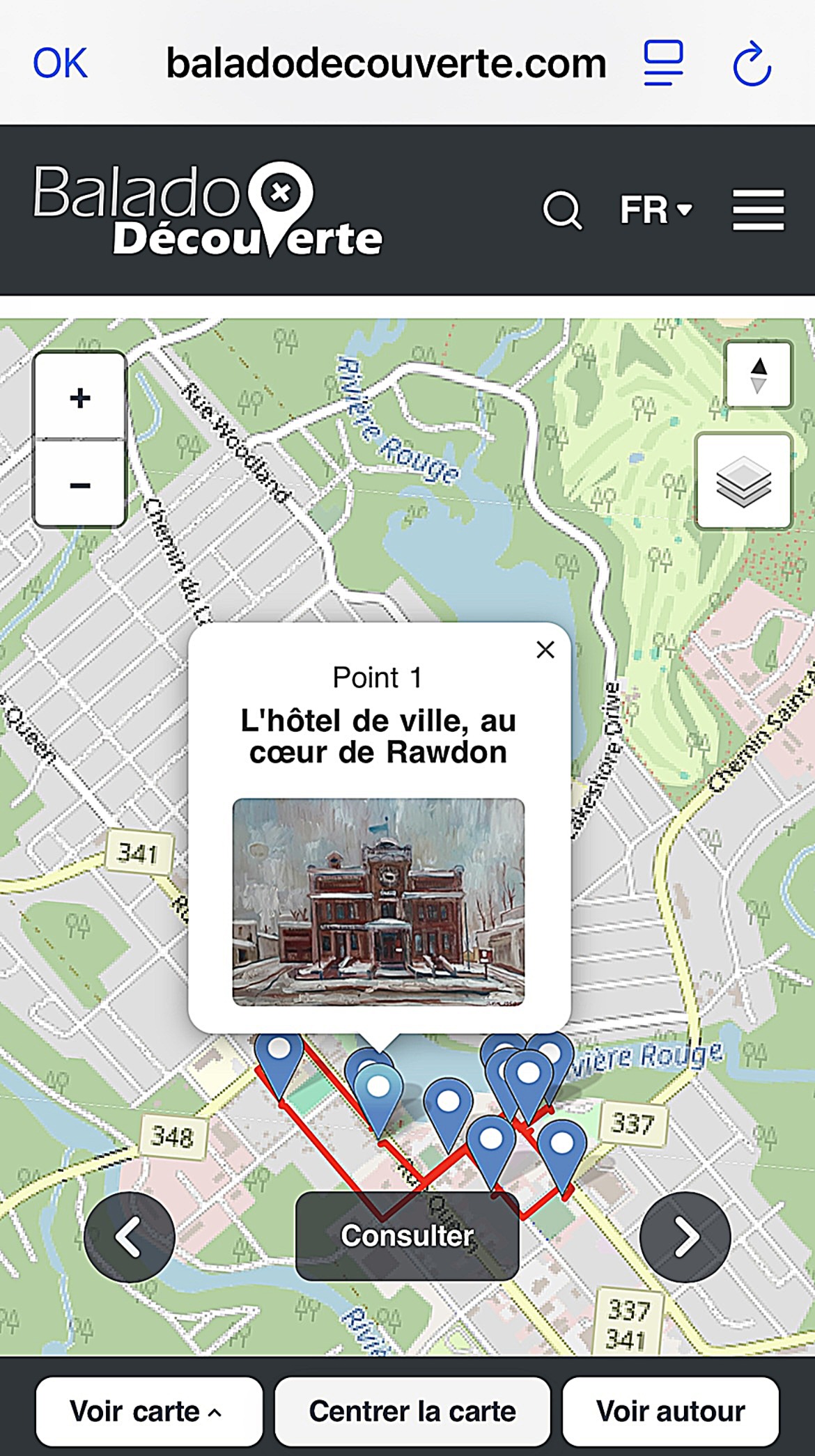The width and height of the screenshot is (815, 1456).
Task: Reset map orientation with the compass
Action: [759, 375]
